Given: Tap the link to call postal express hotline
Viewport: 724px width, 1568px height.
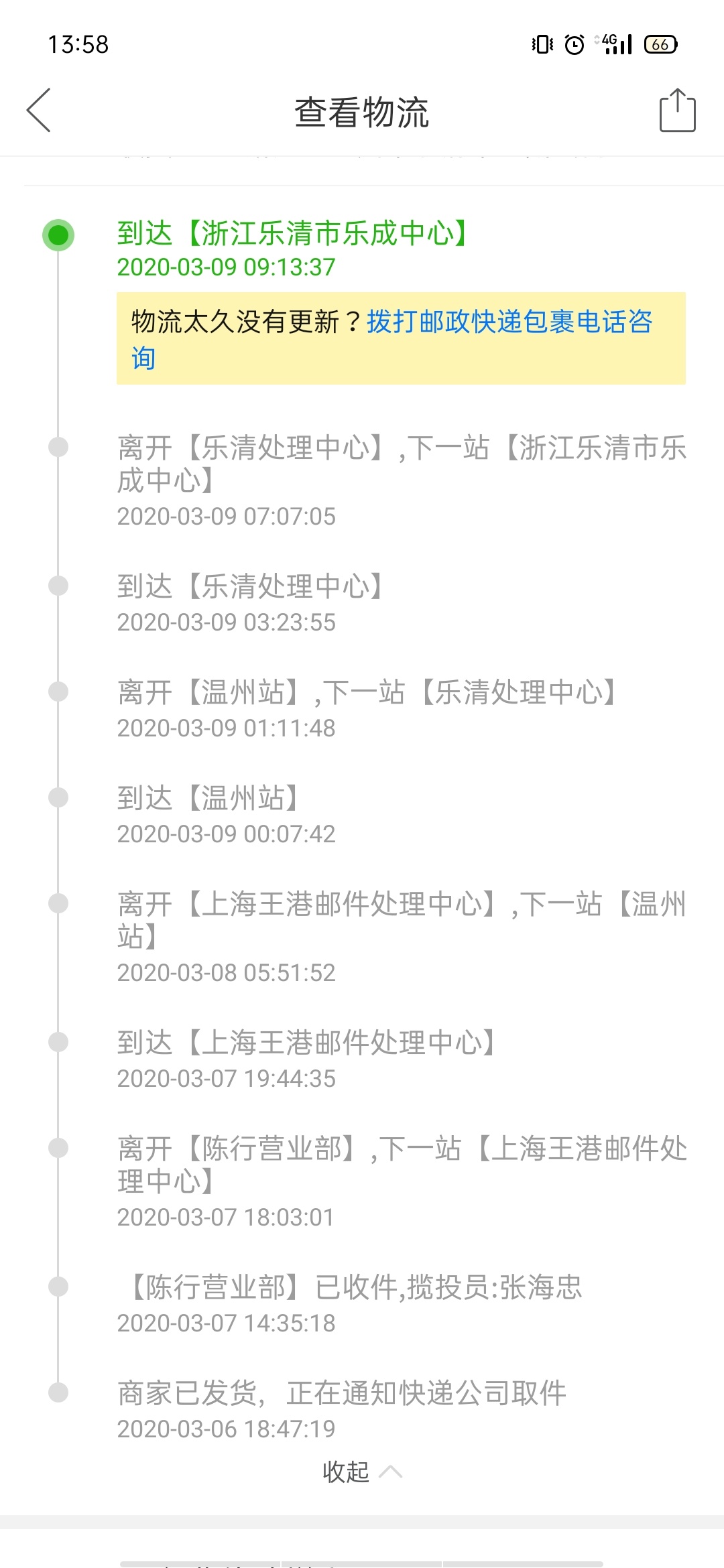Looking at the screenshot, I should tap(509, 322).
